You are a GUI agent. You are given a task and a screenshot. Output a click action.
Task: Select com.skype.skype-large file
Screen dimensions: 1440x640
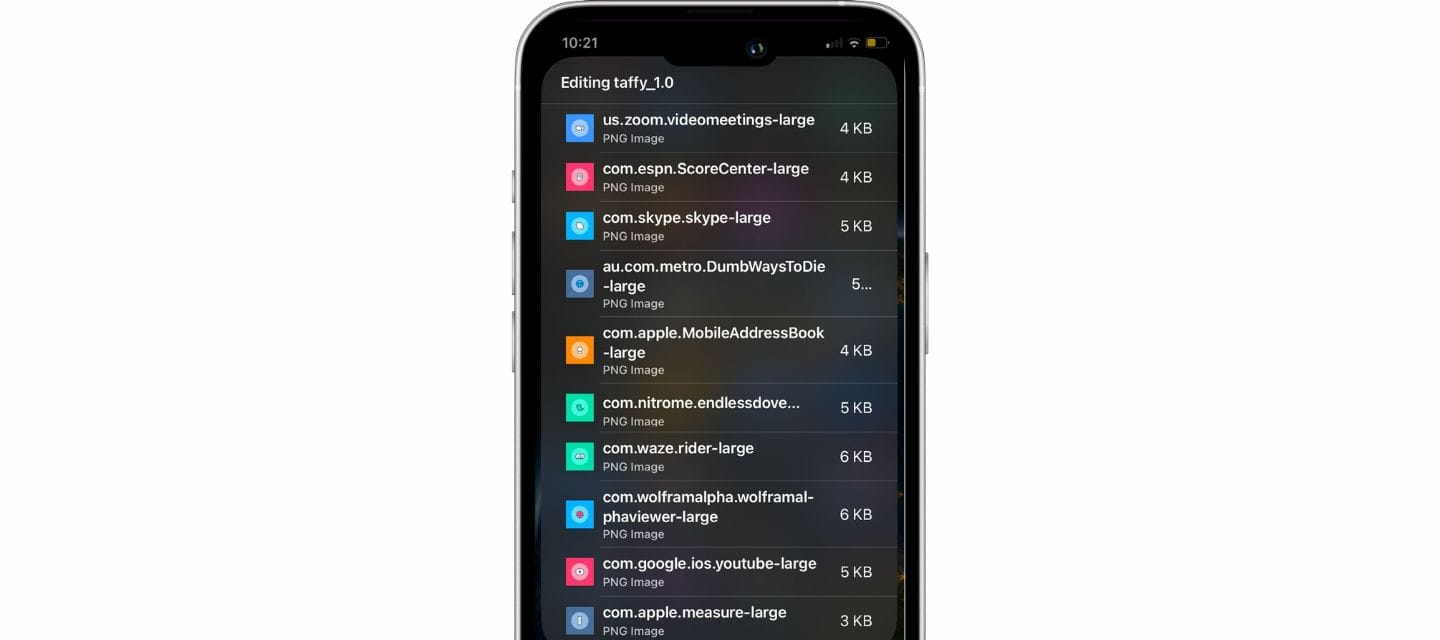coord(687,226)
